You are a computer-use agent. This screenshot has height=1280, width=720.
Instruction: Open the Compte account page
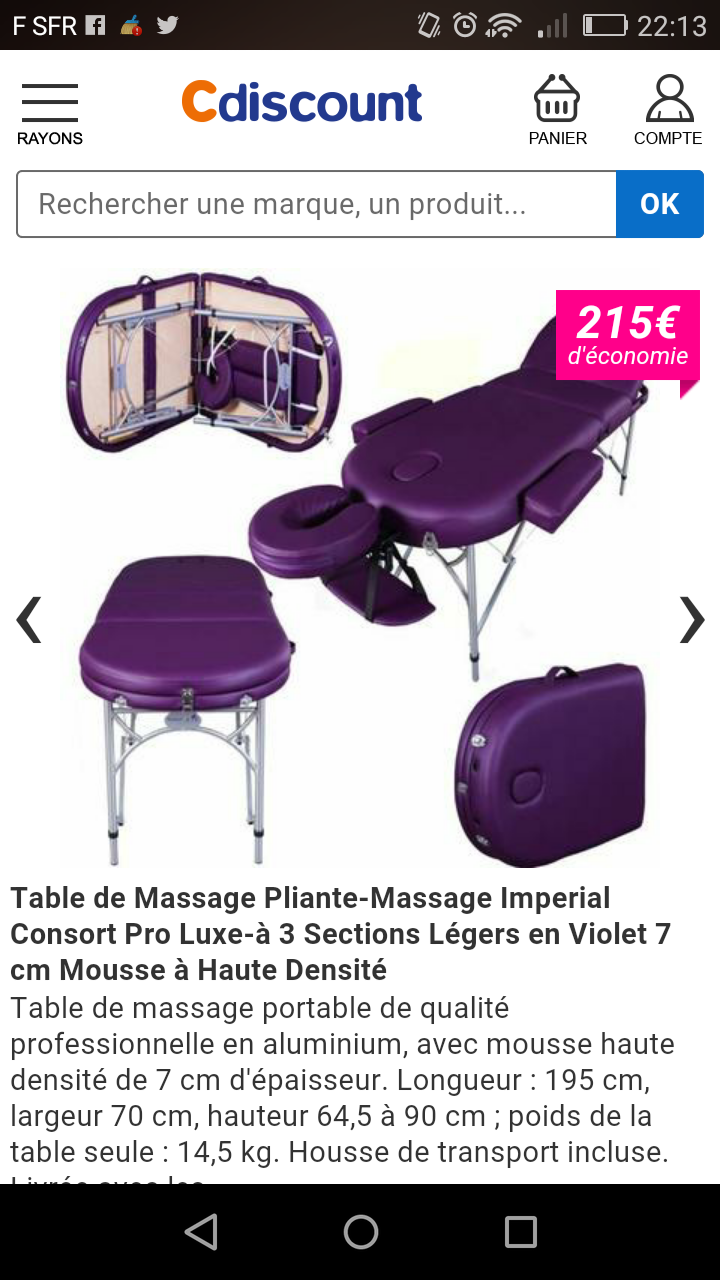coord(668,110)
